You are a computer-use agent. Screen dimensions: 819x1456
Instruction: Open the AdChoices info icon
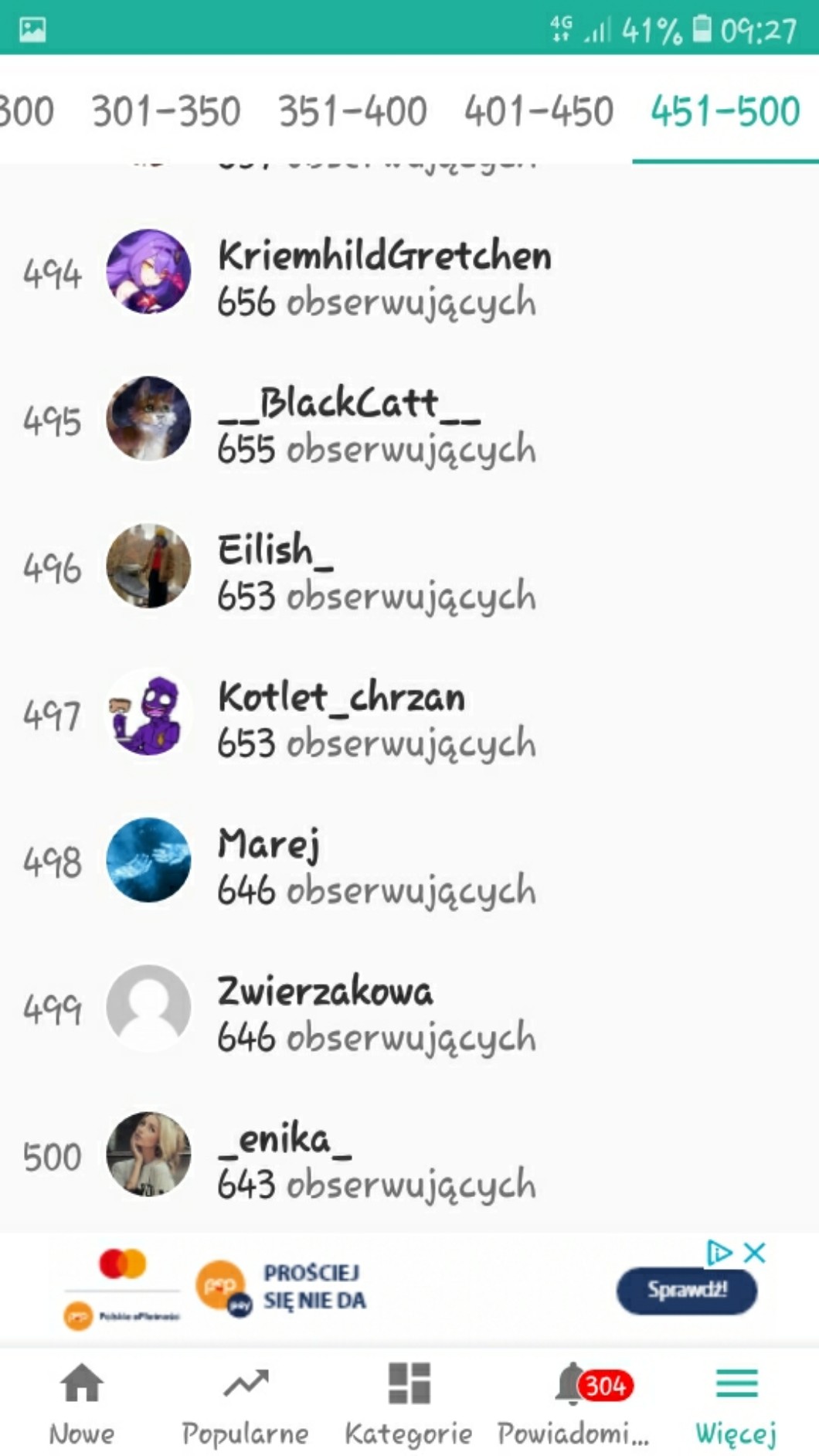(x=719, y=1252)
